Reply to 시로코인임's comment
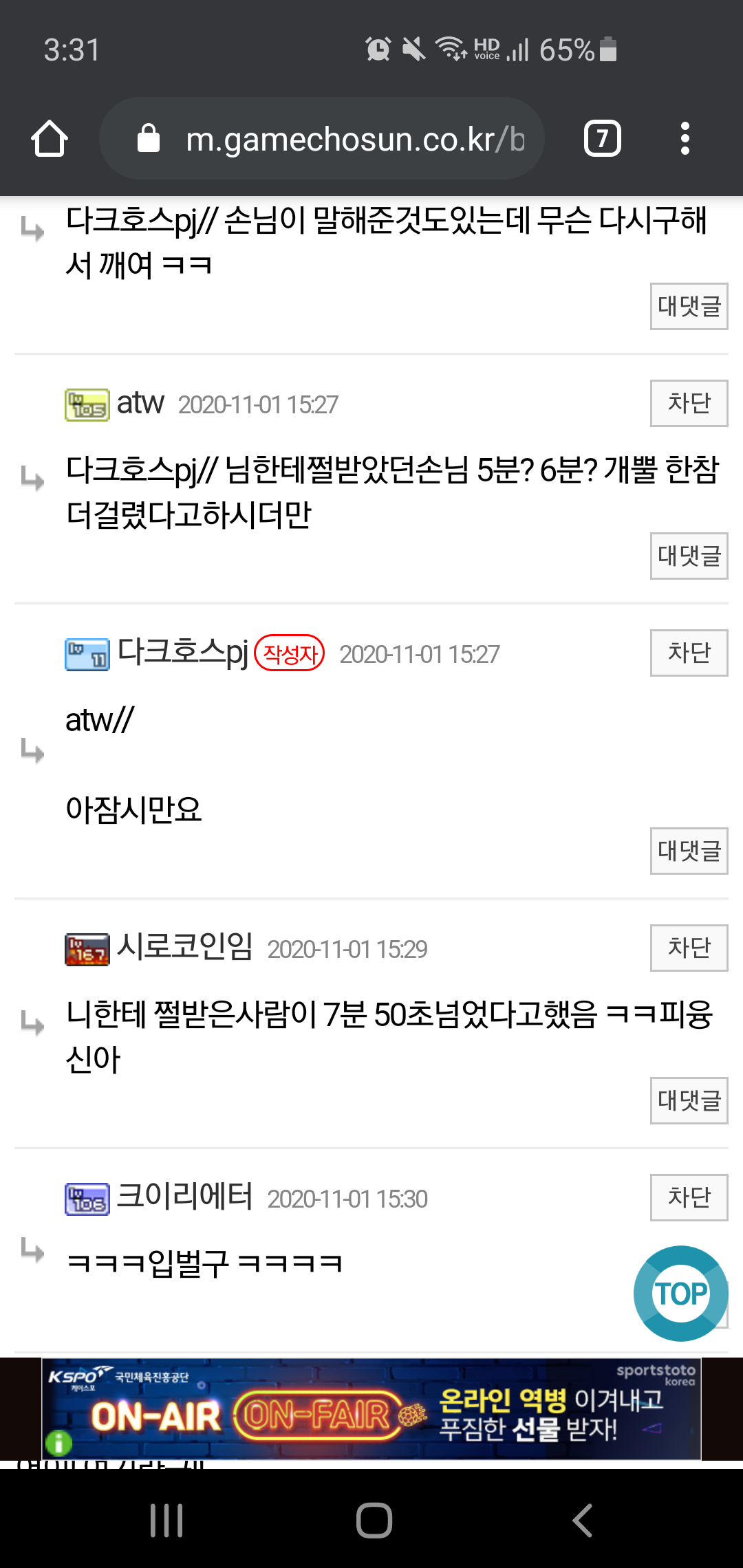Image resolution: width=743 pixels, height=1568 pixels. (x=689, y=1101)
